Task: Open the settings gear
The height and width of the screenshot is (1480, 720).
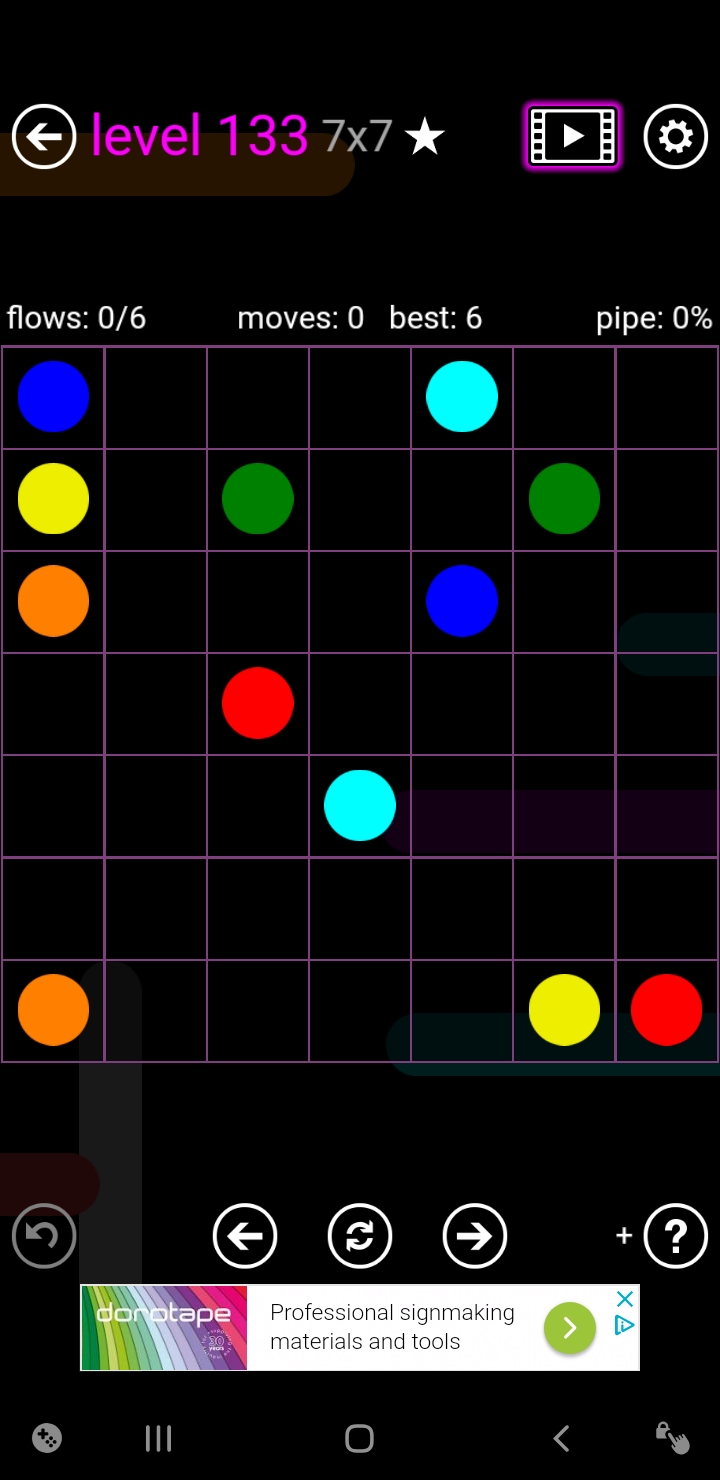Action: (x=676, y=136)
